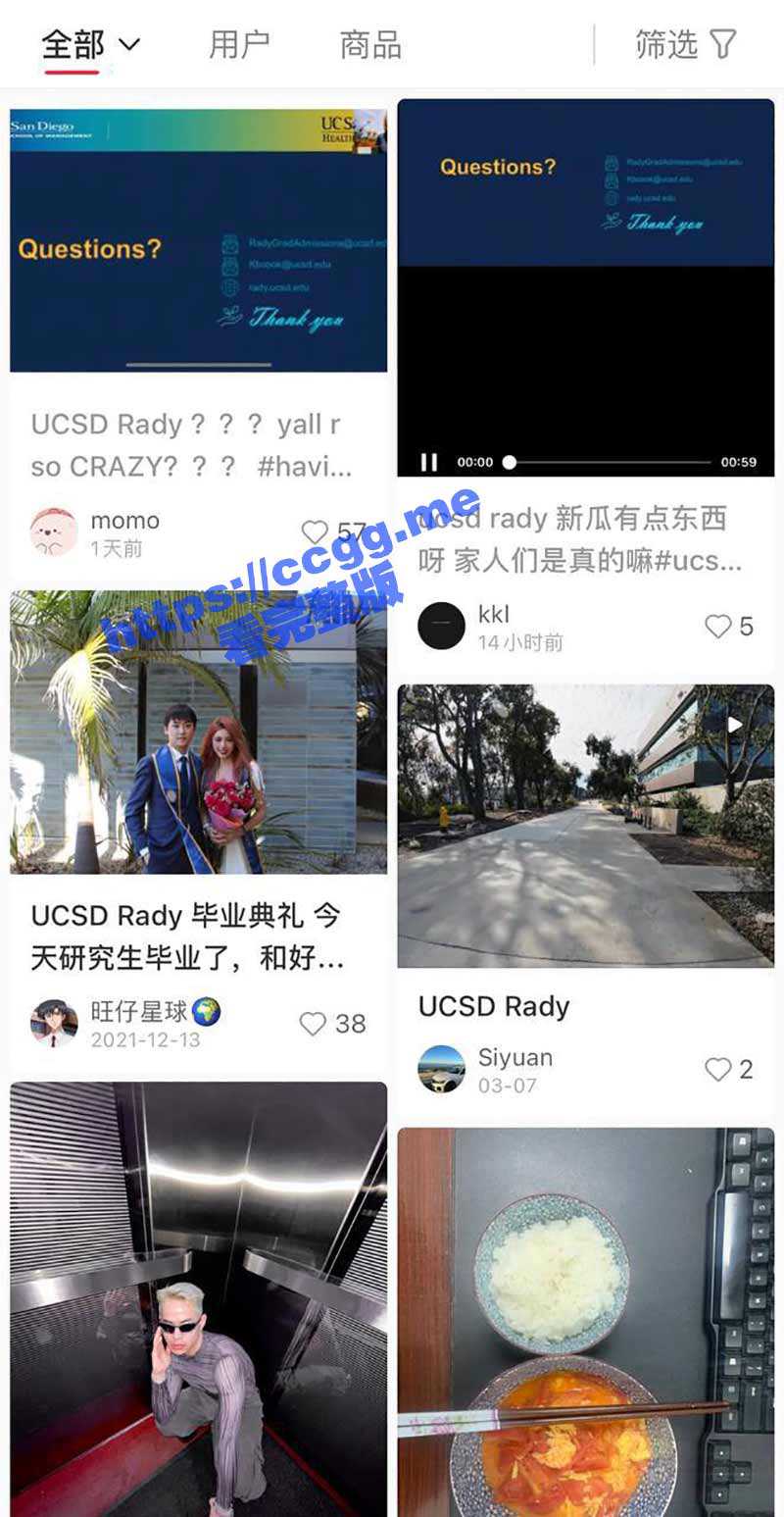
Task: Open Siyuan's profile avatar
Action: click(441, 1070)
